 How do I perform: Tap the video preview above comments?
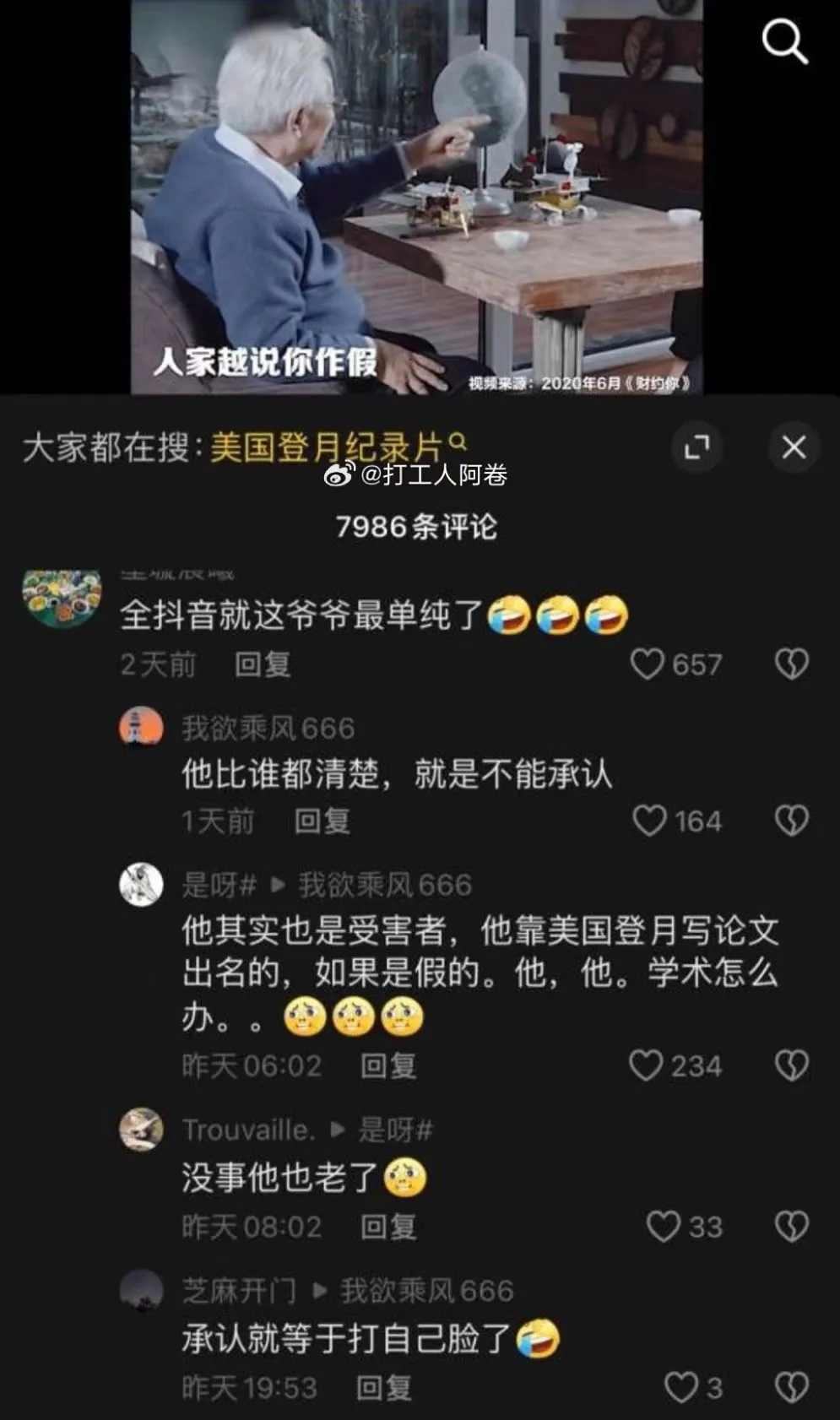[417, 197]
